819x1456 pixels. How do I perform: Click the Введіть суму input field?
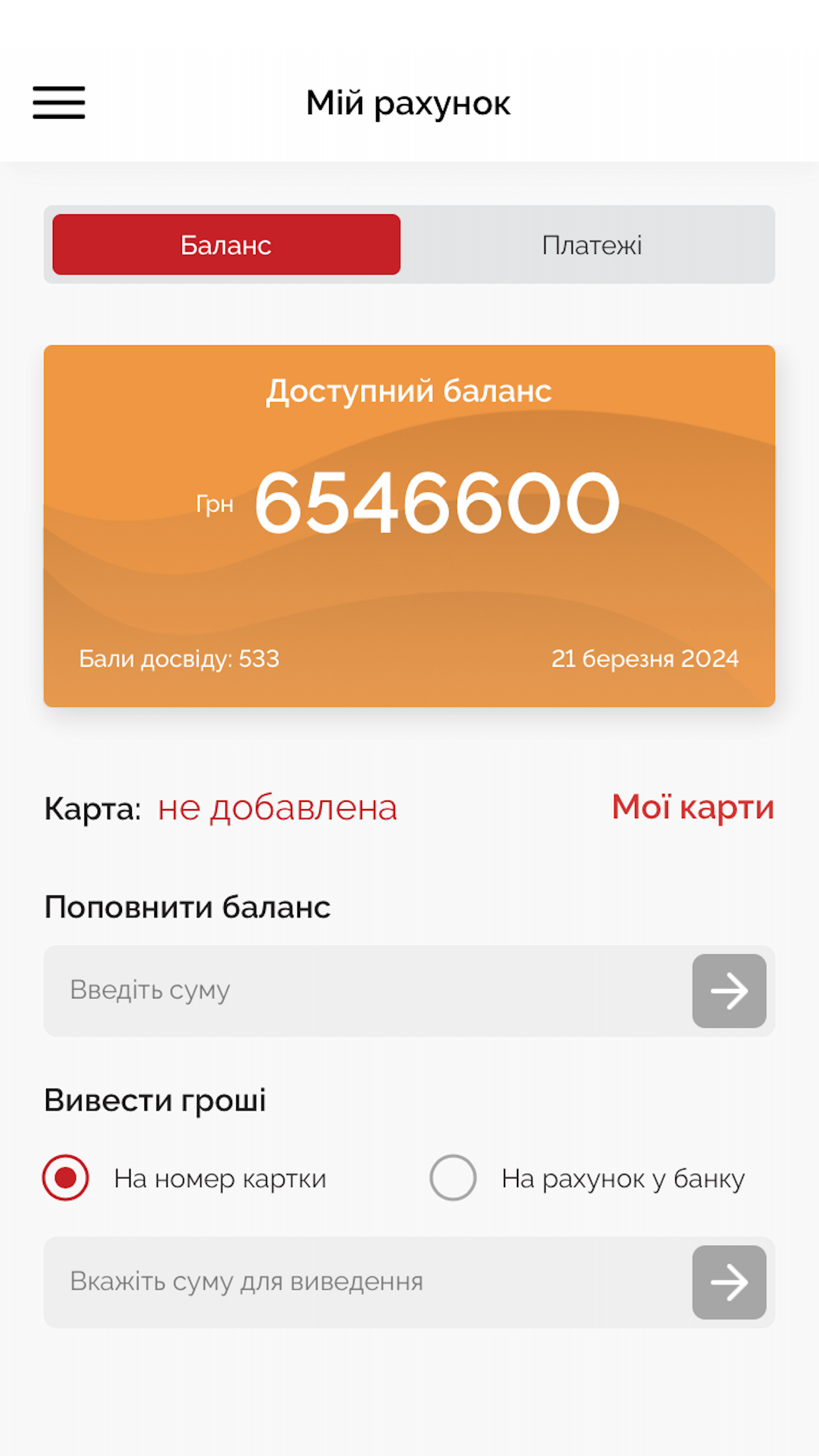coord(330,990)
